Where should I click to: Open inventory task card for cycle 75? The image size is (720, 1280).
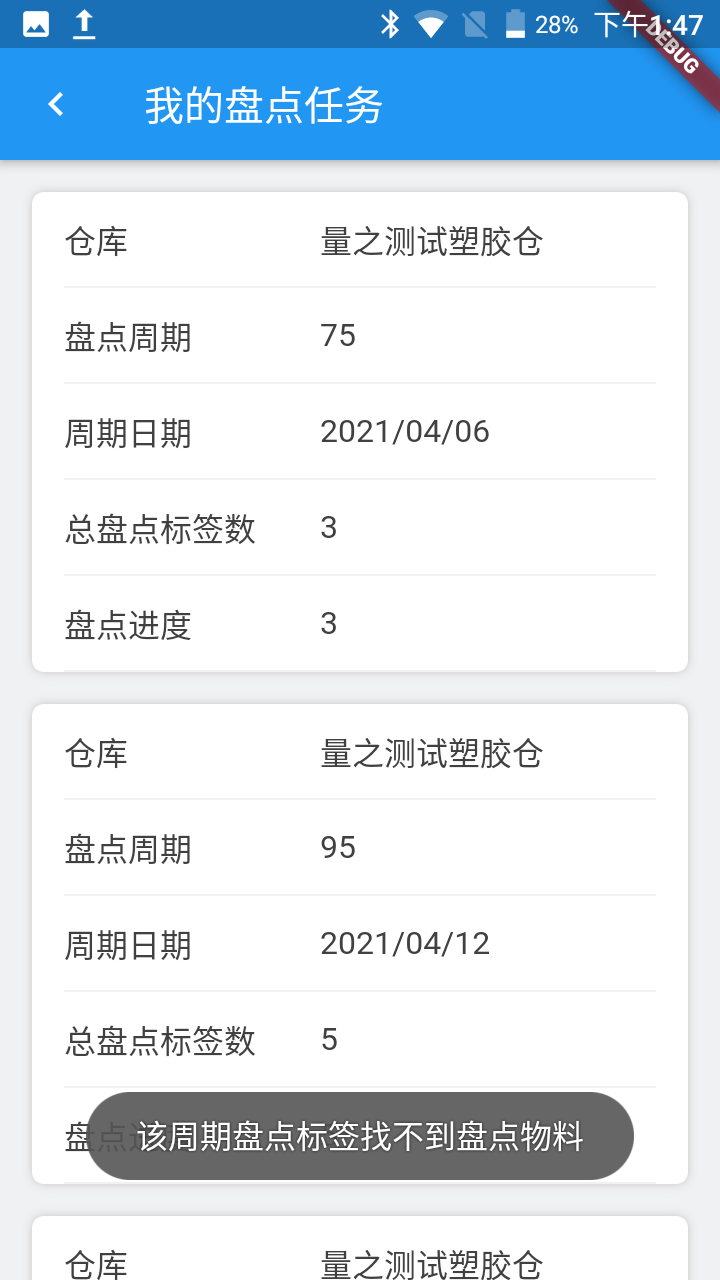[360, 432]
